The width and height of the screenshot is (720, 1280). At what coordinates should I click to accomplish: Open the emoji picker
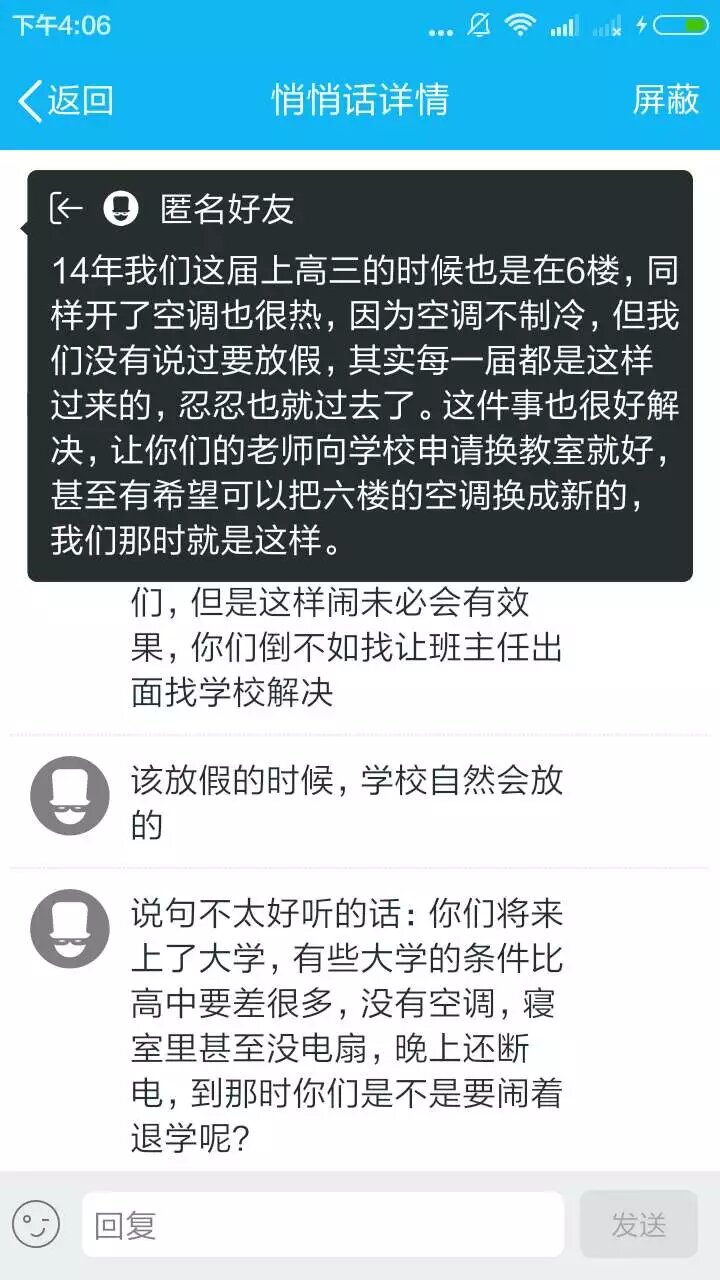coord(36,1225)
